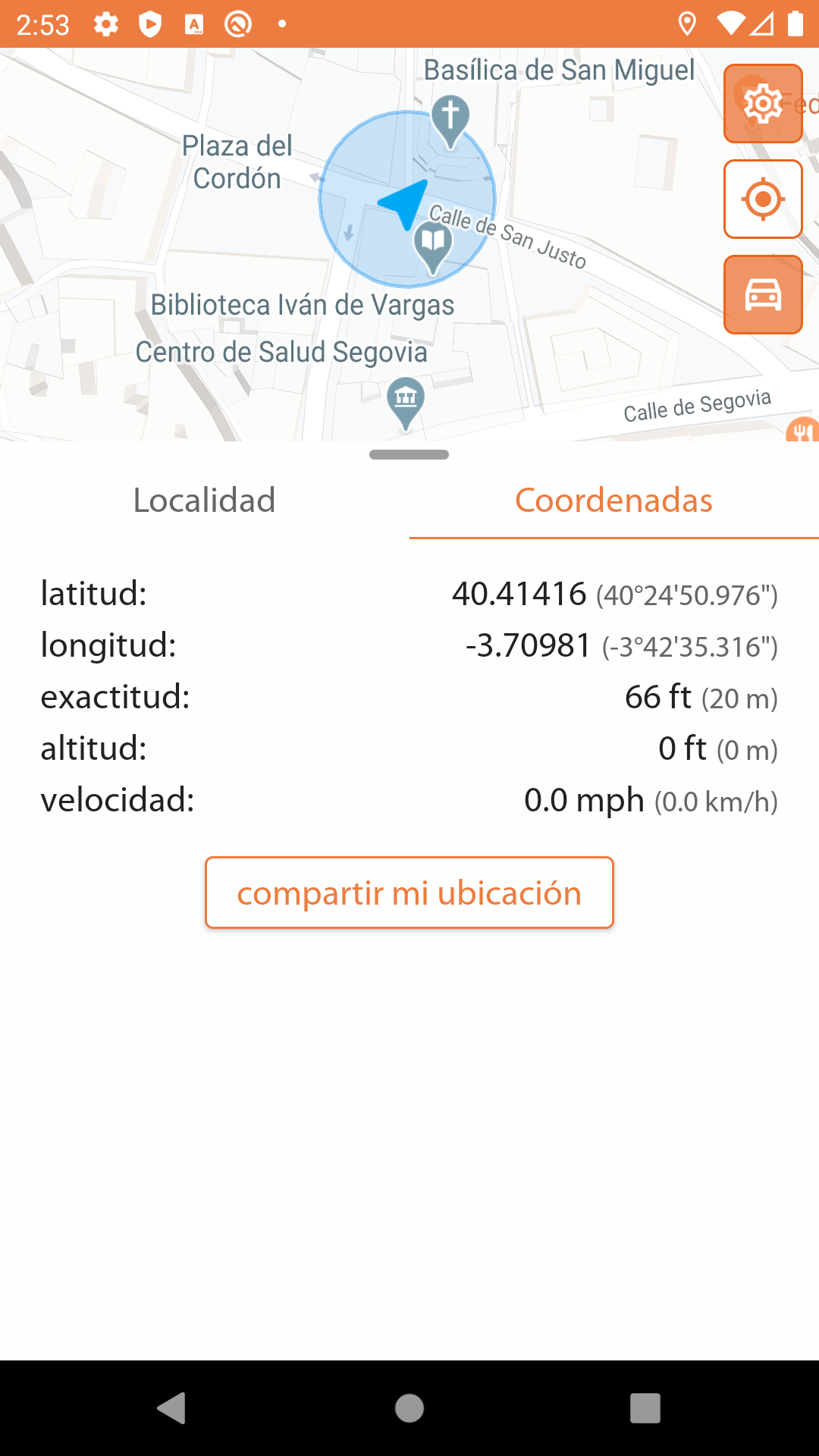The width and height of the screenshot is (819, 1456).
Task: Open the Basílica de San Miguel map pin
Action: pos(450,121)
